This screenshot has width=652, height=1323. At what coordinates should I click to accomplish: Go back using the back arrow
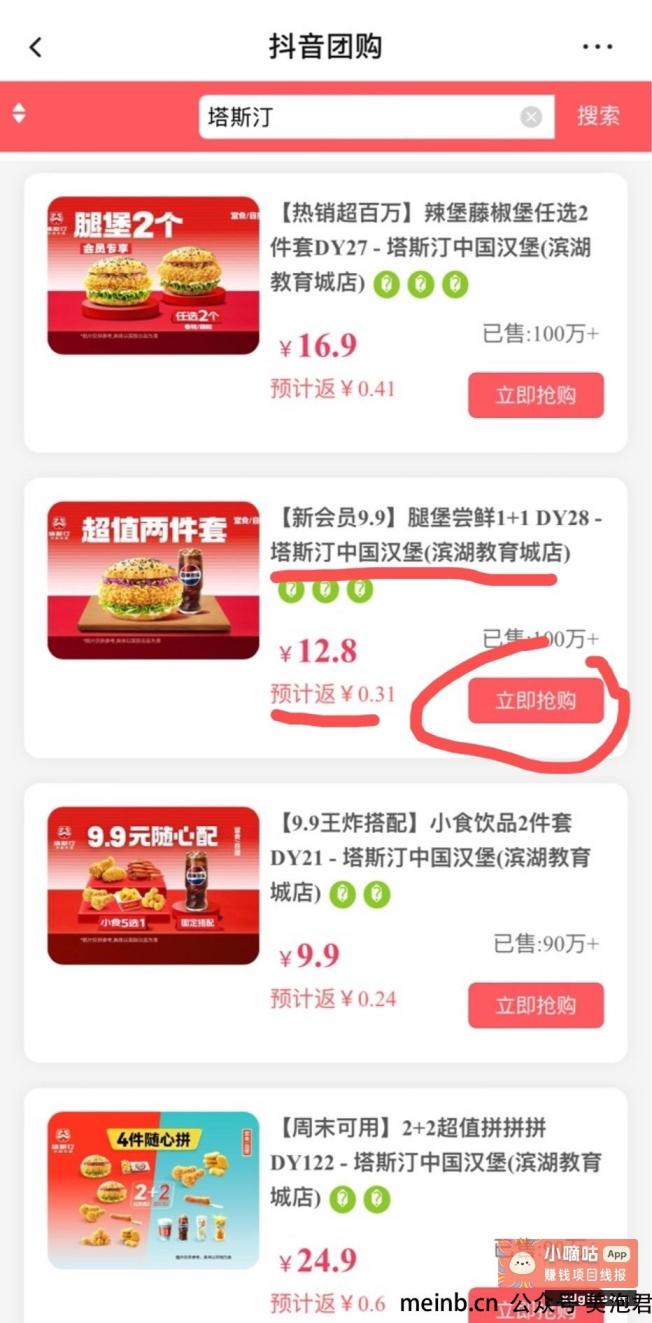tap(36, 47)
